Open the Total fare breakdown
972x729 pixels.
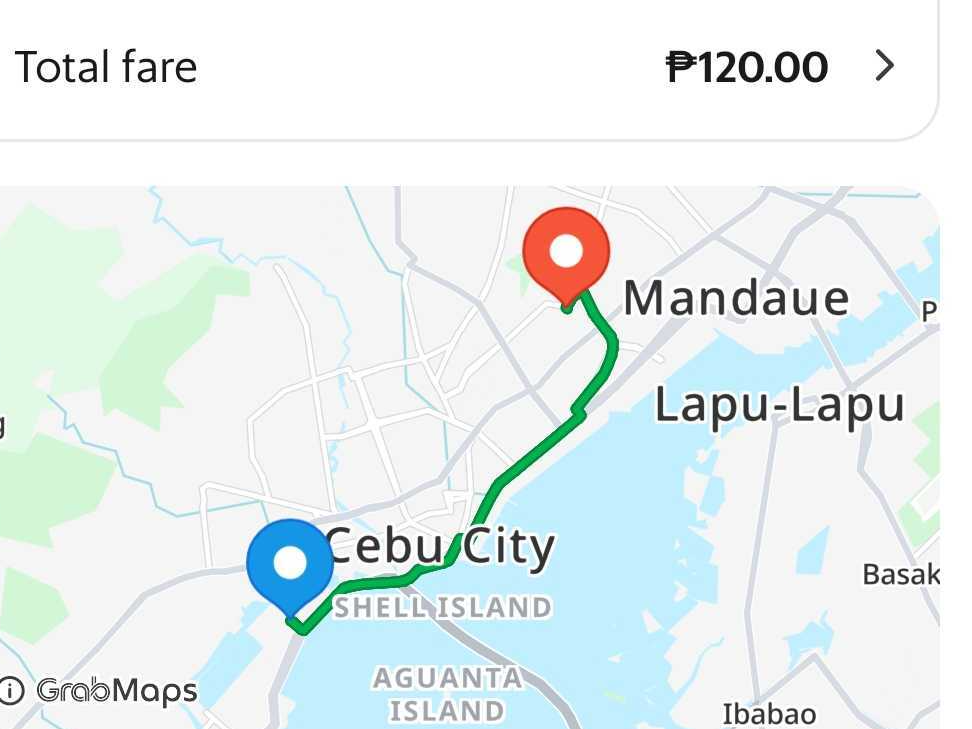tap(884, 67)
